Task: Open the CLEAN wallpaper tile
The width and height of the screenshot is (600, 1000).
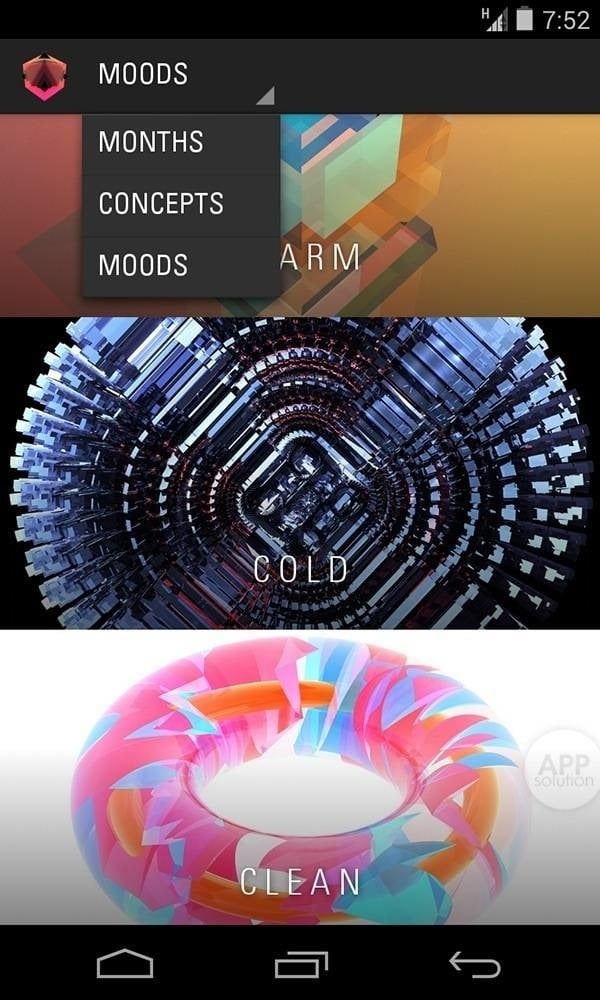Action: click(x=300, y=778)
